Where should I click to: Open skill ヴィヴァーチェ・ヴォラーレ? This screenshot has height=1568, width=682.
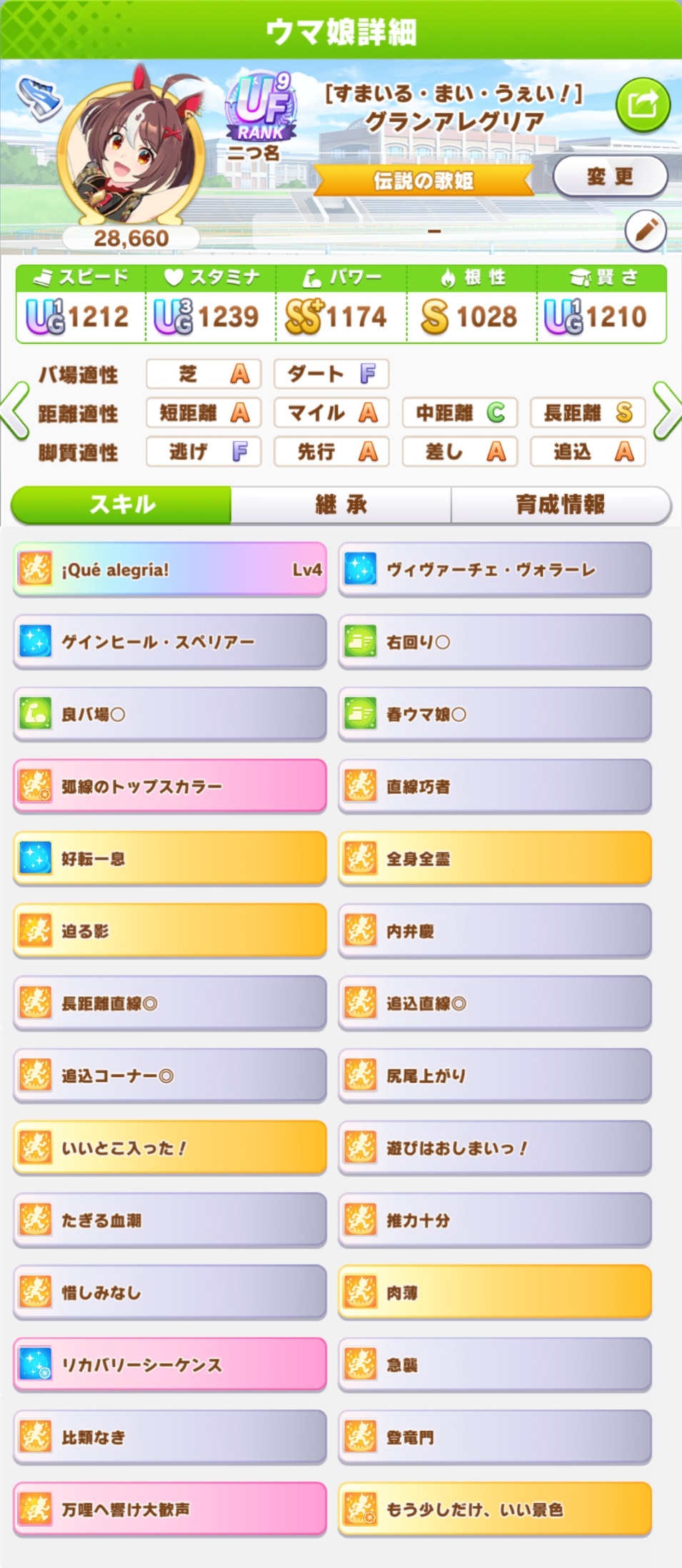tap(495, 570)
